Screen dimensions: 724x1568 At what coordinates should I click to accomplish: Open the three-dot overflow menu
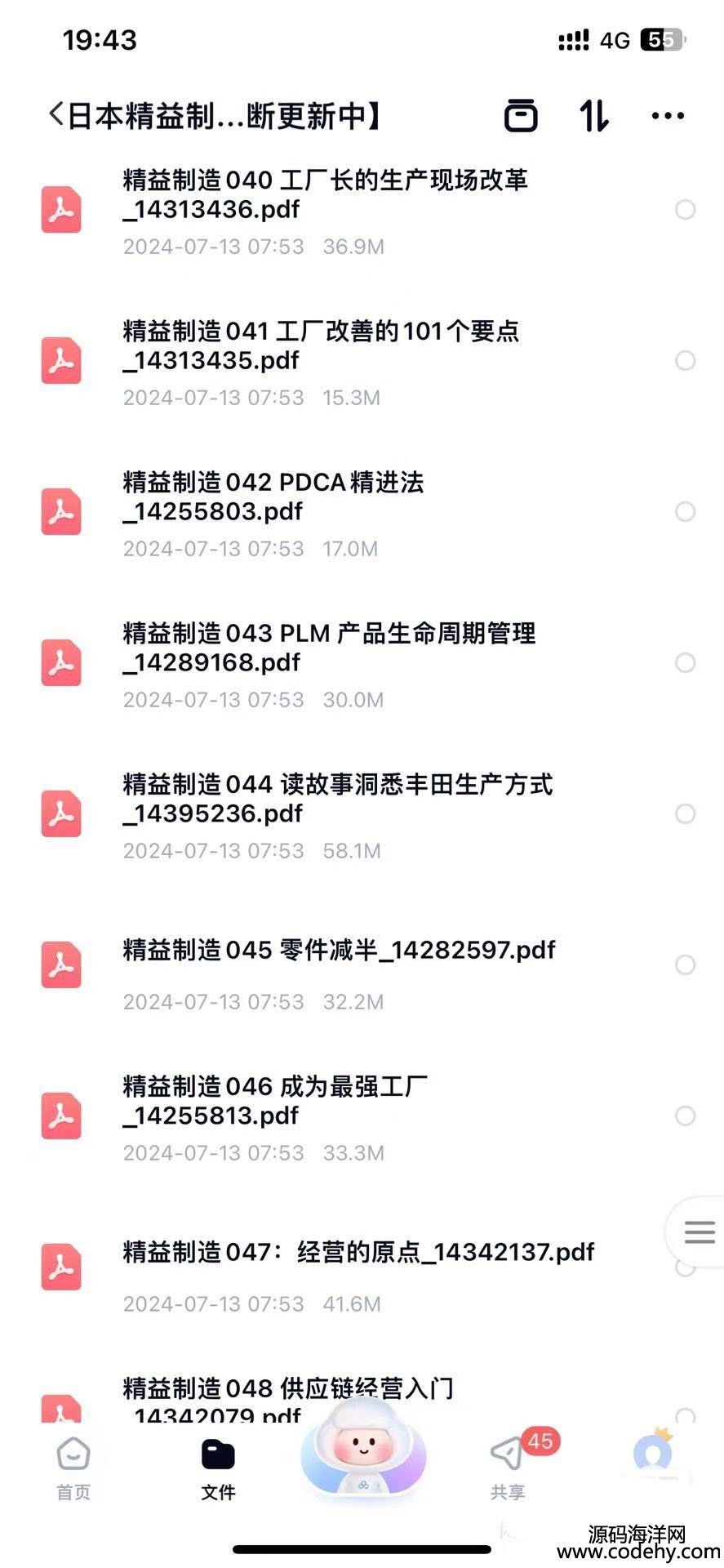pos(668,116)
